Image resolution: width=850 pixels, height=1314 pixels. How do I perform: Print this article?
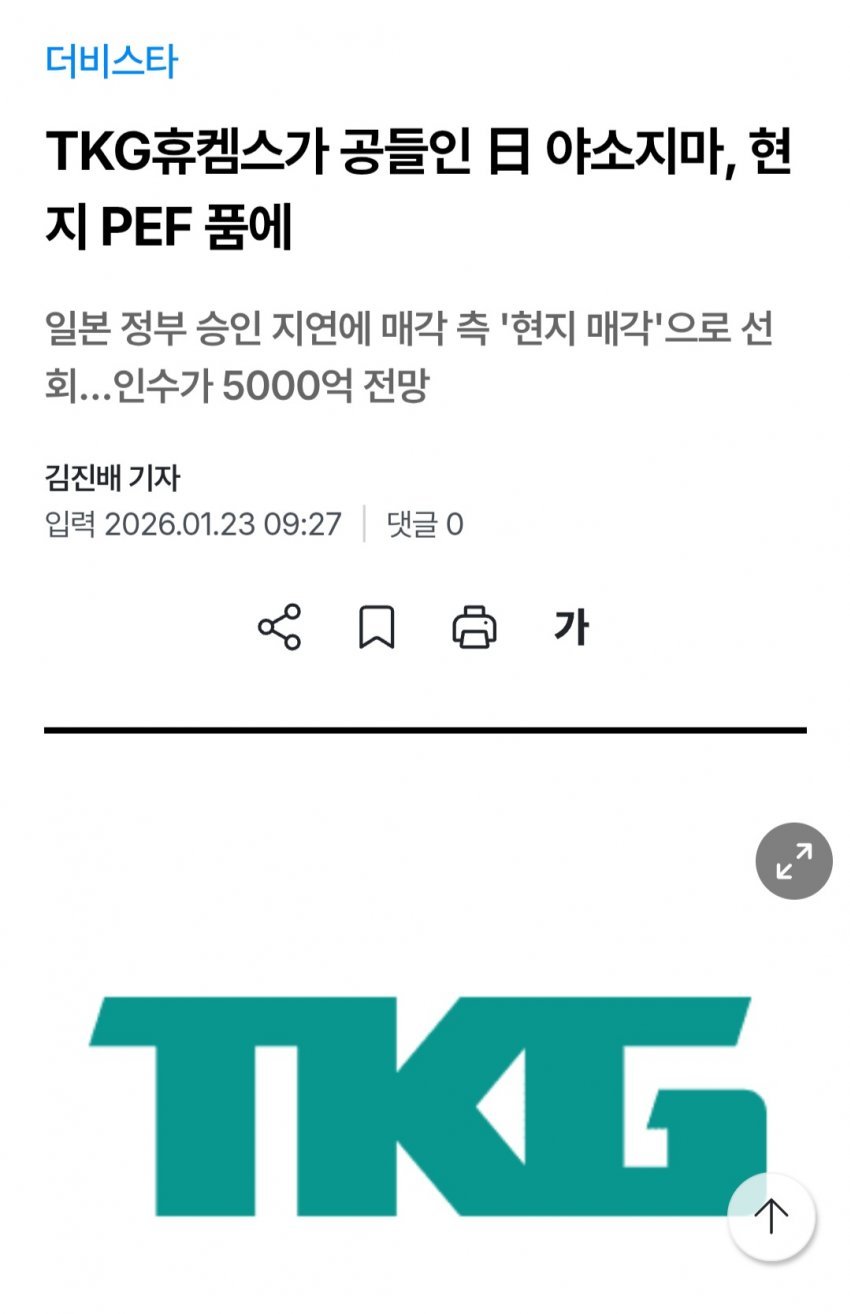(x=474, y=627)
